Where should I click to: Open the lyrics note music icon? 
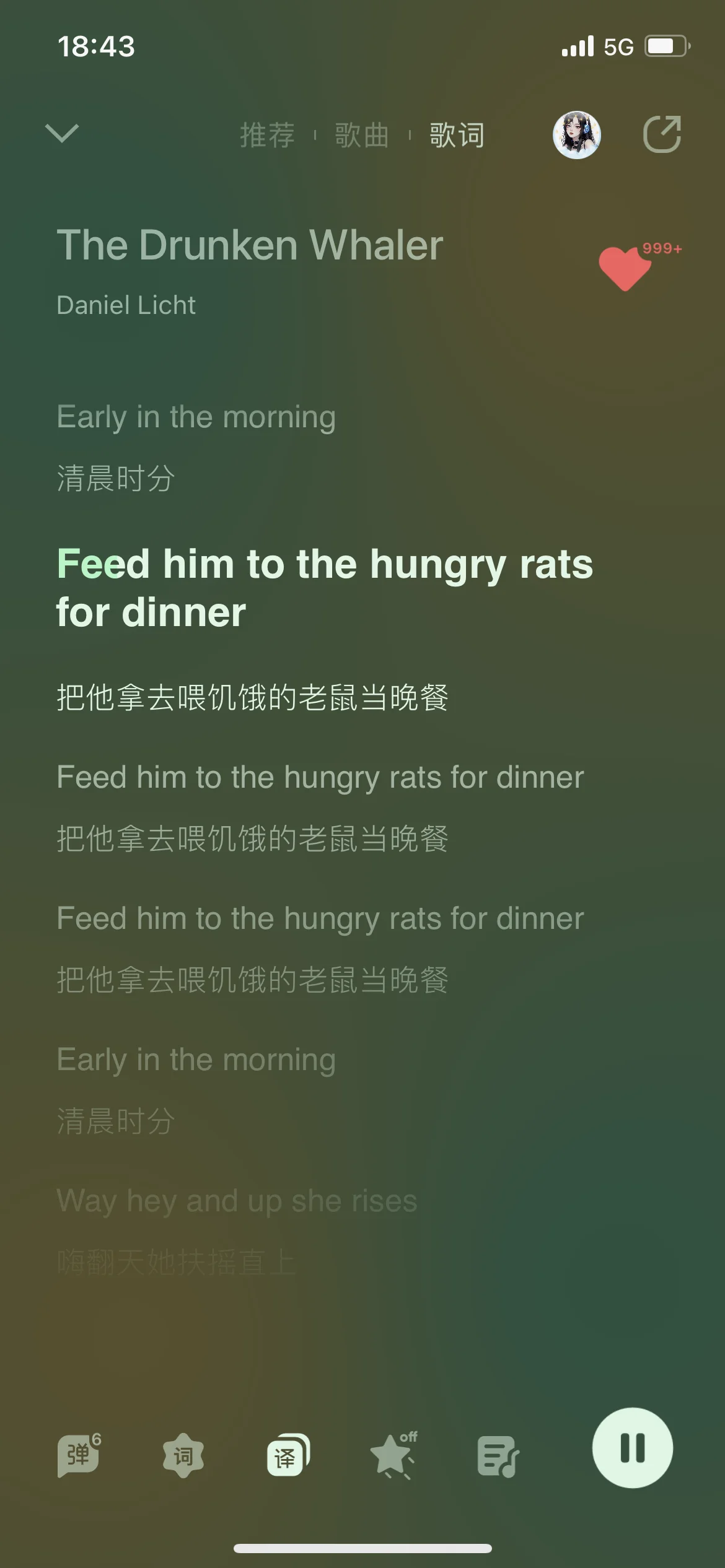[x=498, y=1455]
